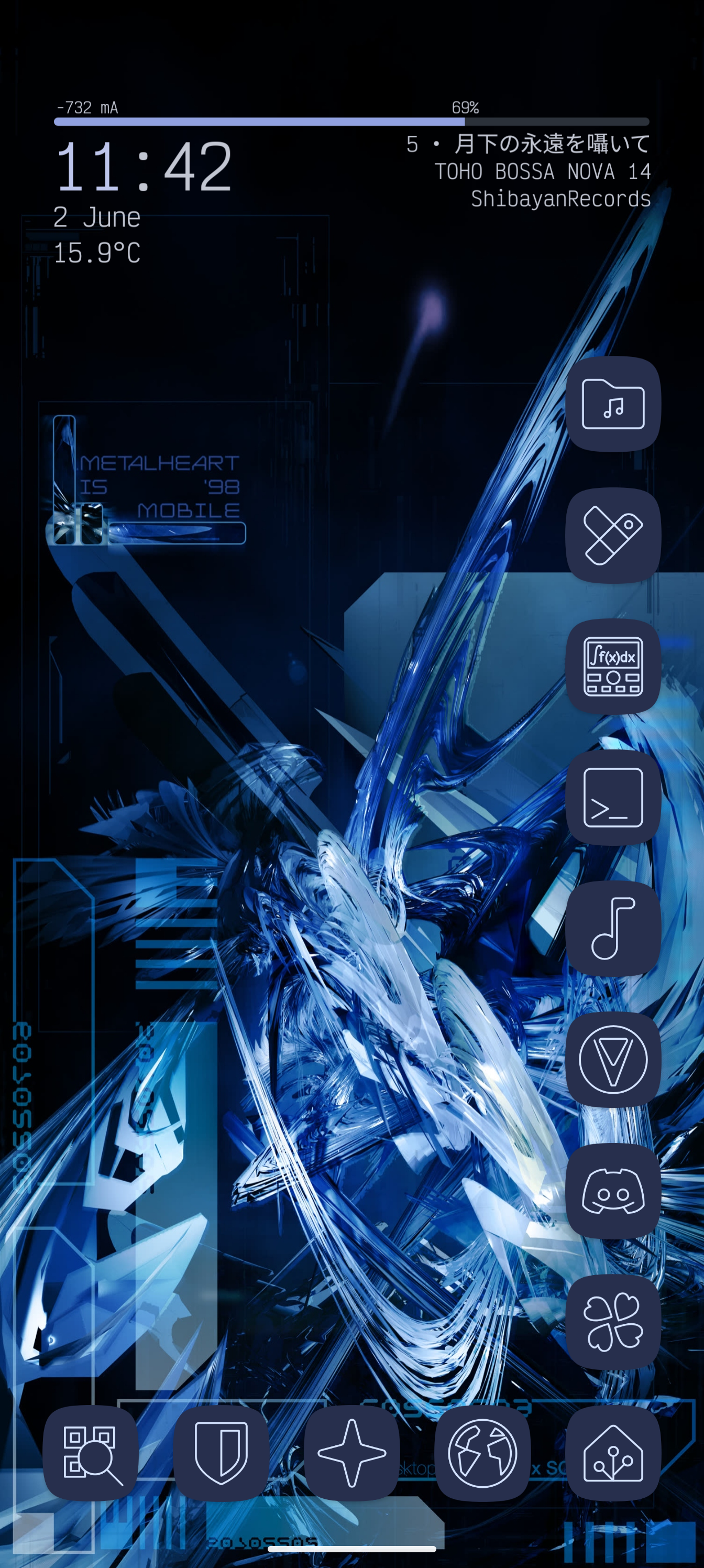Open the smart home house app icon
Viewport: 704px width, 1568px height.
[613, 1453]
